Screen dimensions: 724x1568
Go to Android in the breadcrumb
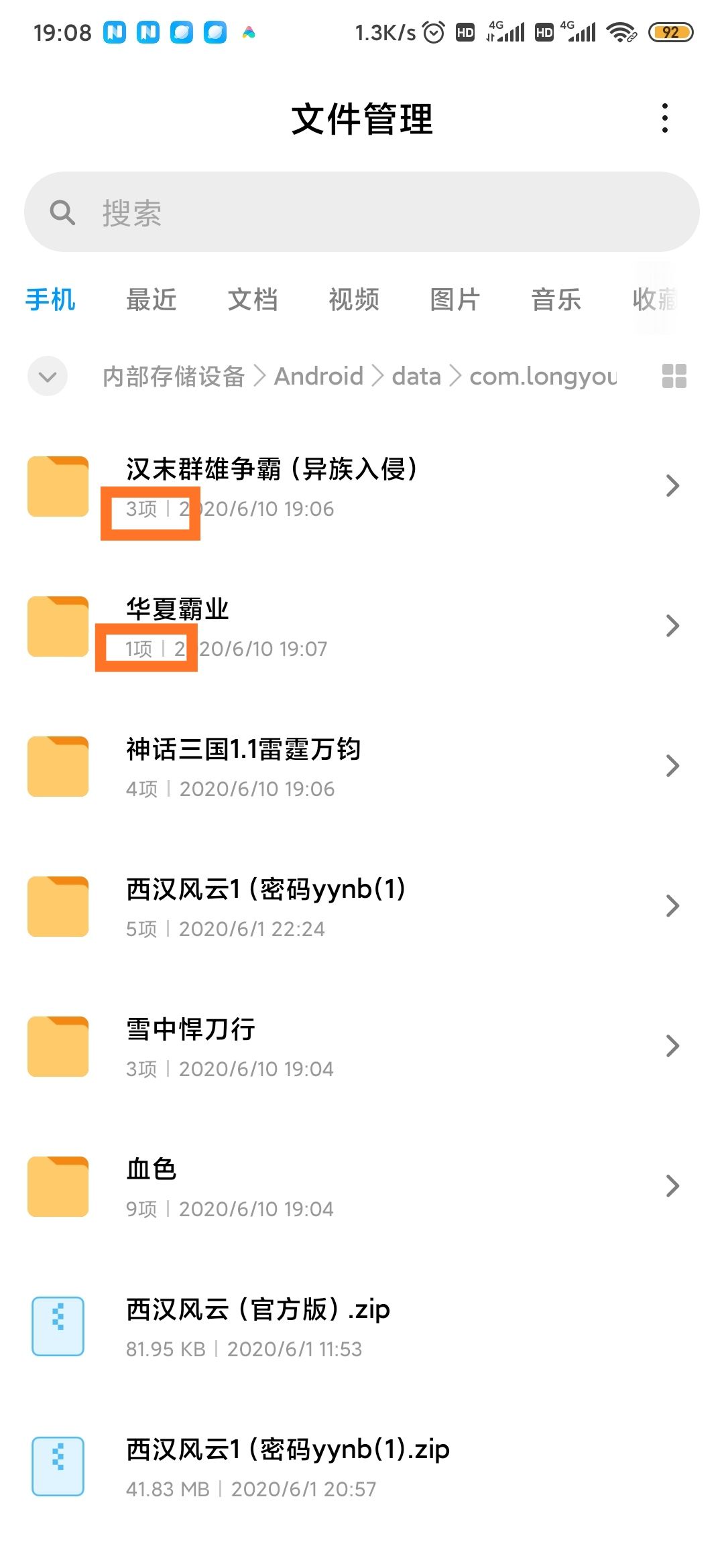coord(320,376)
